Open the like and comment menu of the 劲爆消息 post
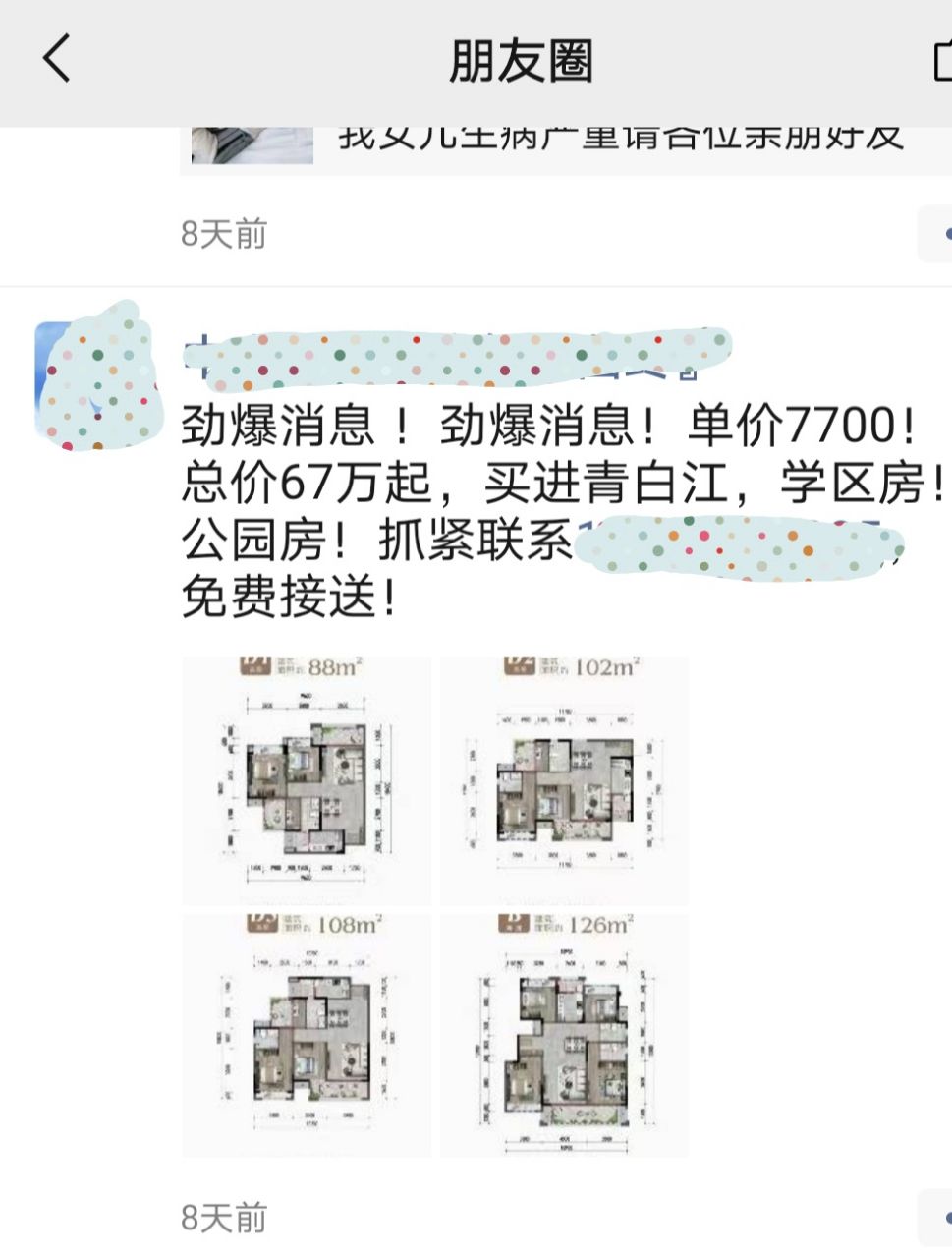 click(937, 1218)
